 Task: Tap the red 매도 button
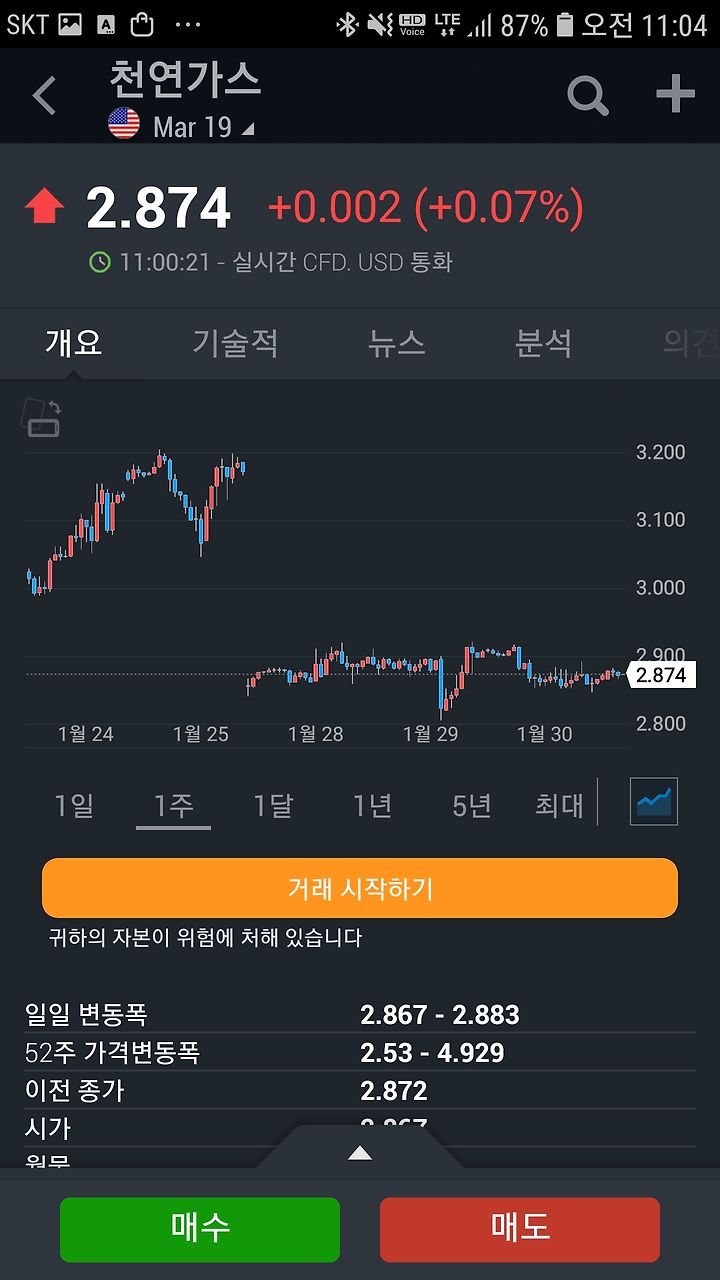[x=520, y=1229]
